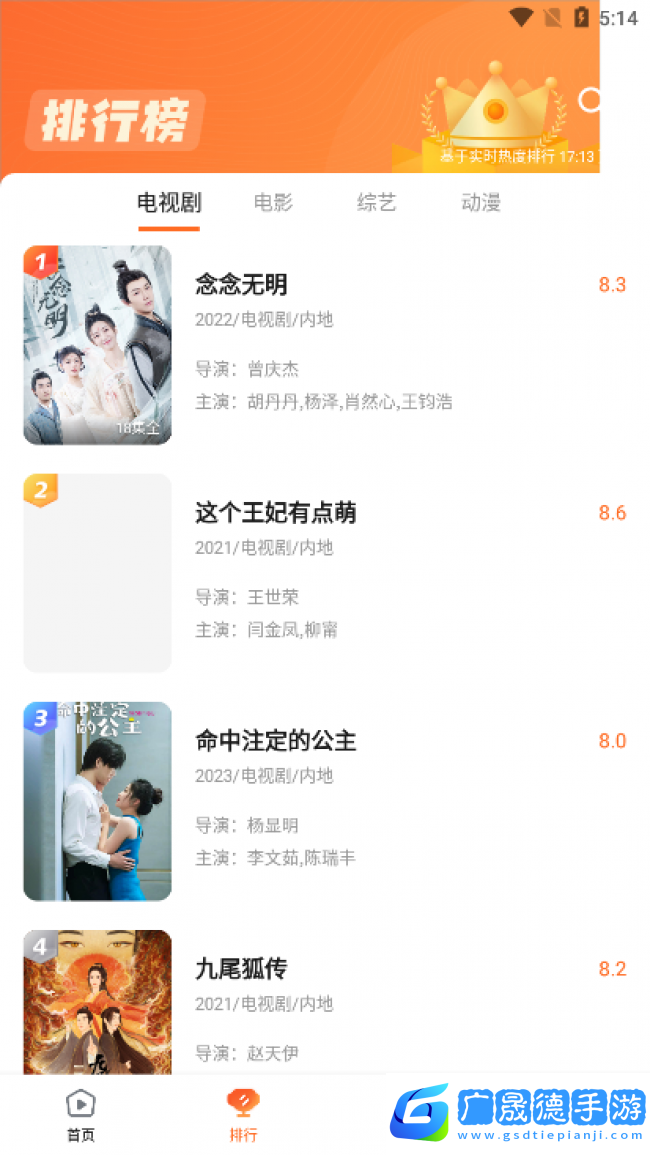Switch to the 电视剧 tab
The width and height of the screenshot is (650, 1155).
tap(169, 203)
